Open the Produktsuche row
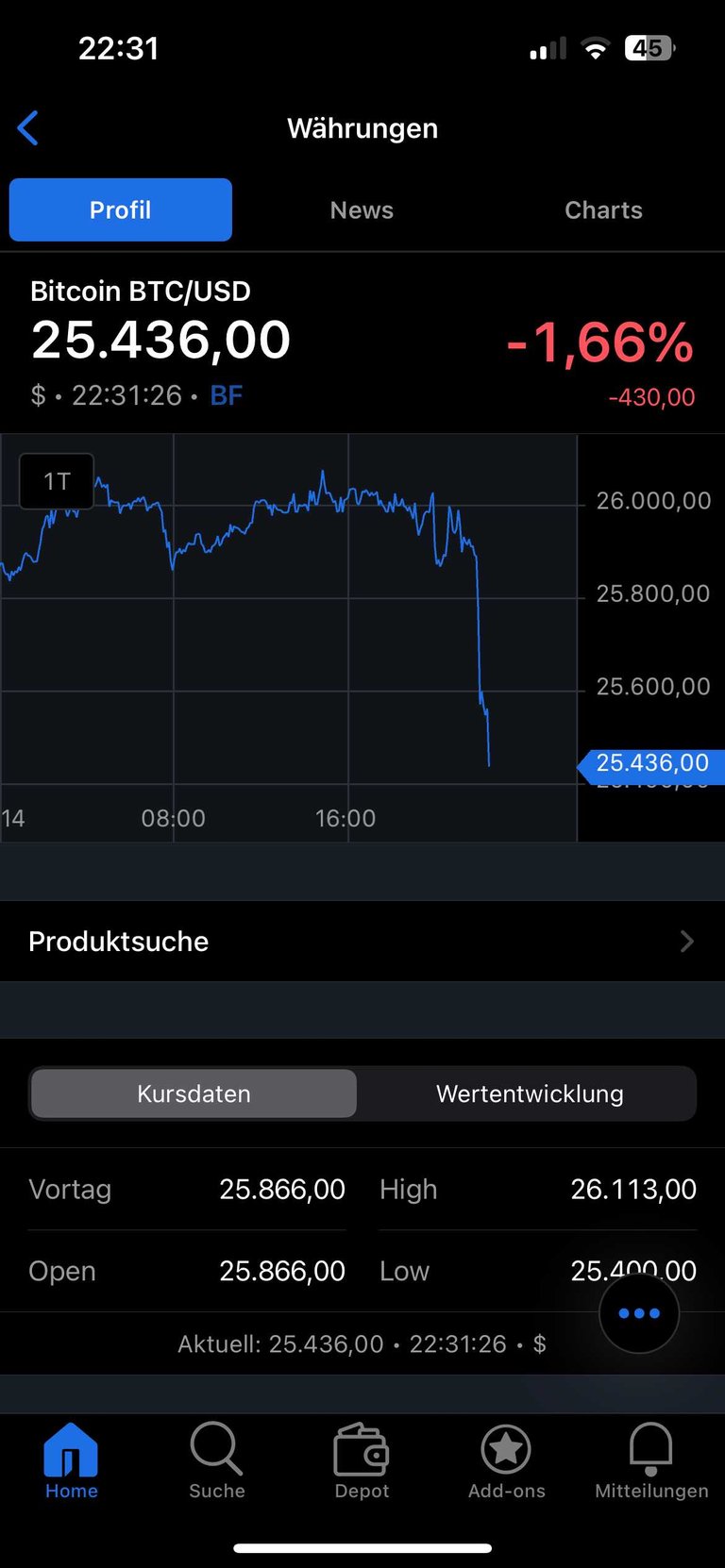 pos(362,942)
